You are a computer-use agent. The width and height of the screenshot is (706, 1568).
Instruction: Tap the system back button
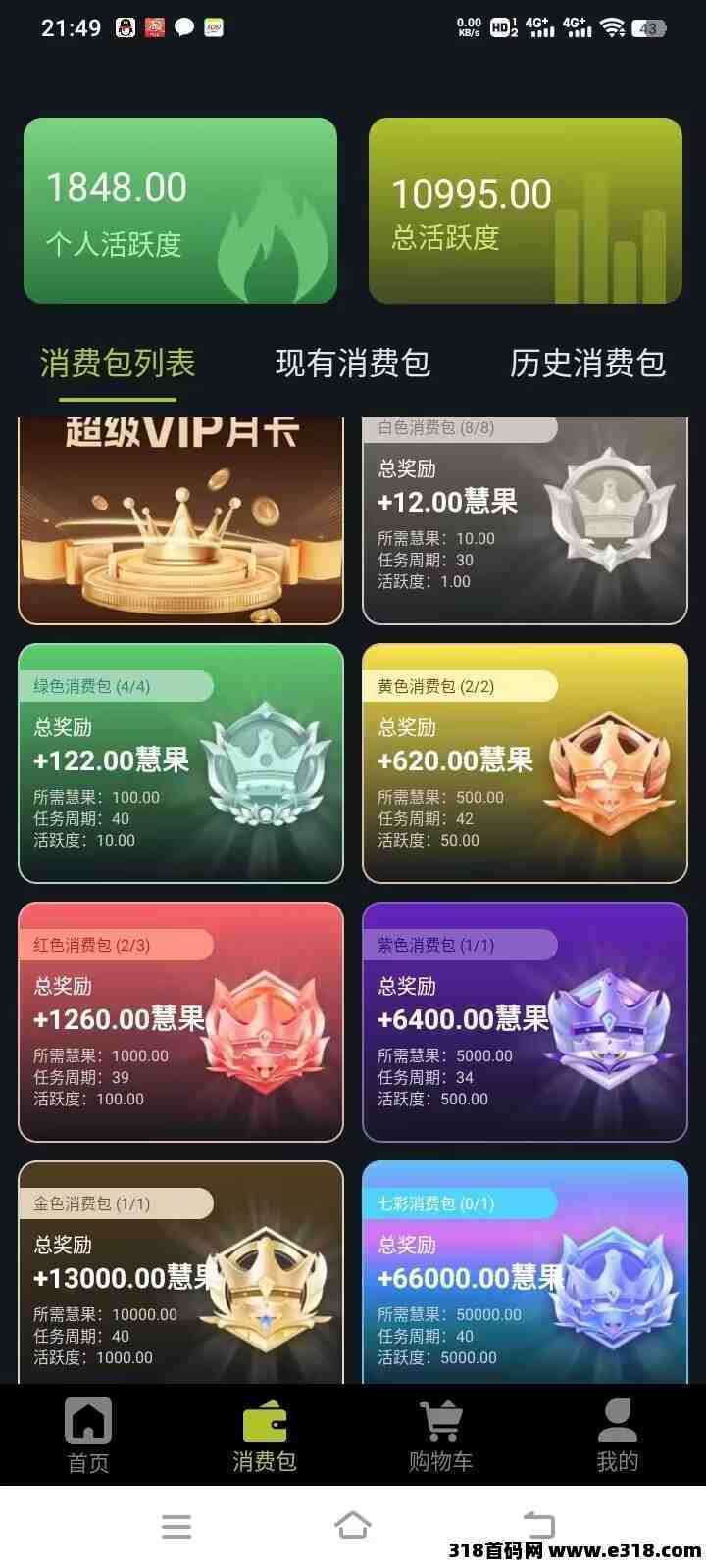pyautogui.click(x=538, y=1526)
